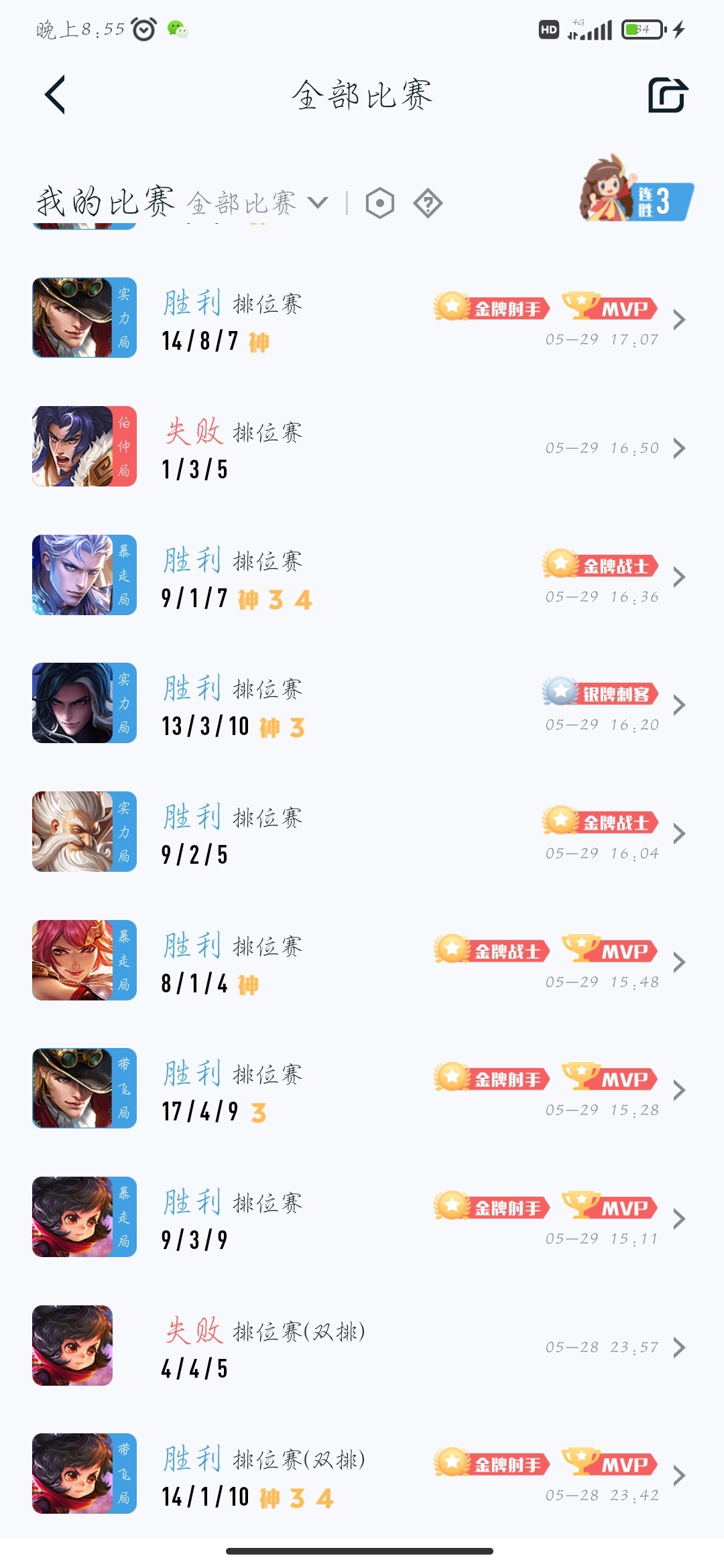The height and width of the screenshot is (1568, 724).
Task: Expand the 全部比赛 filter dropdown
Action: pos(317,202)
